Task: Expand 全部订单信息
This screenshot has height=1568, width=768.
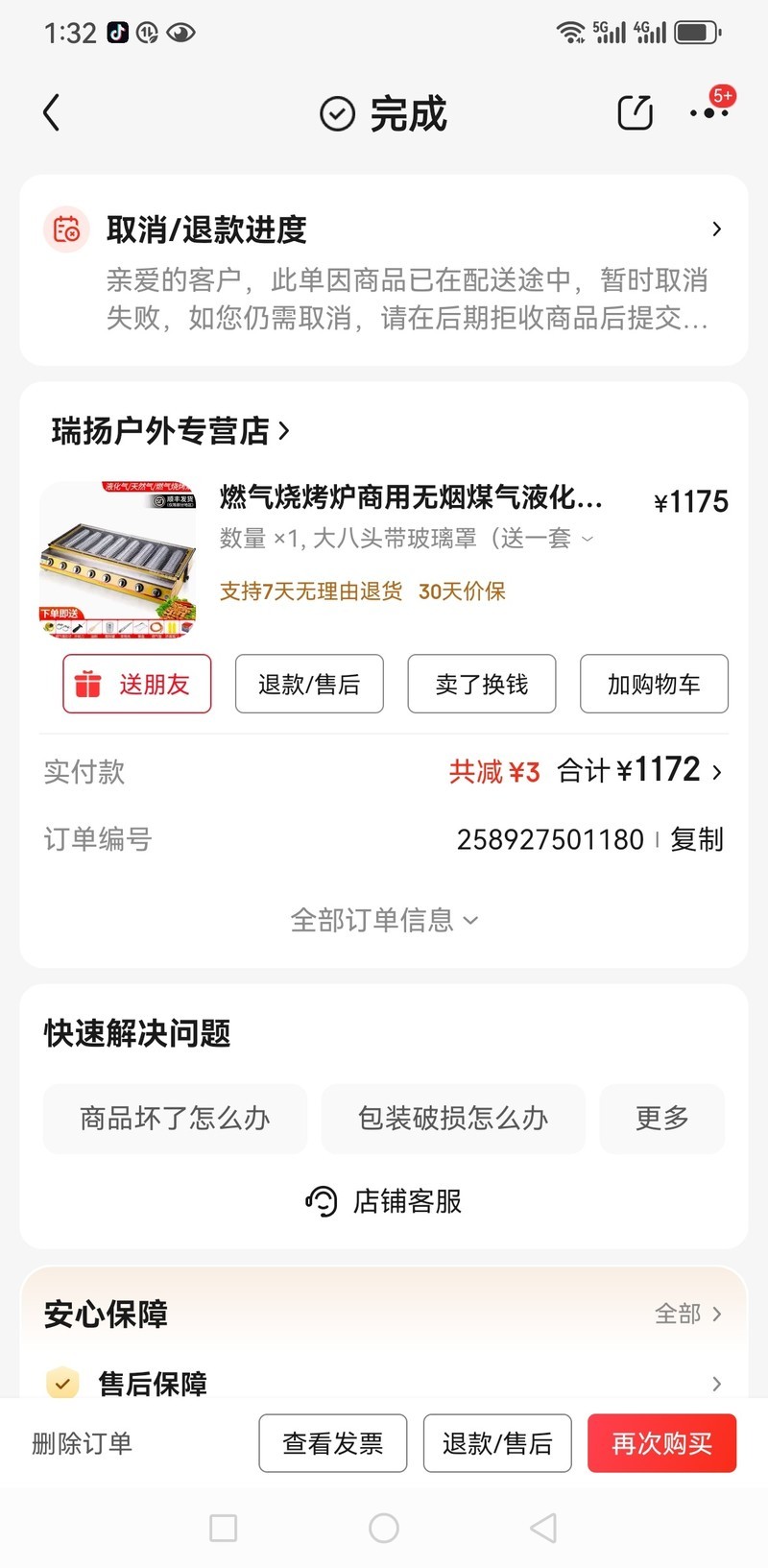Action: tap(384, 920)
